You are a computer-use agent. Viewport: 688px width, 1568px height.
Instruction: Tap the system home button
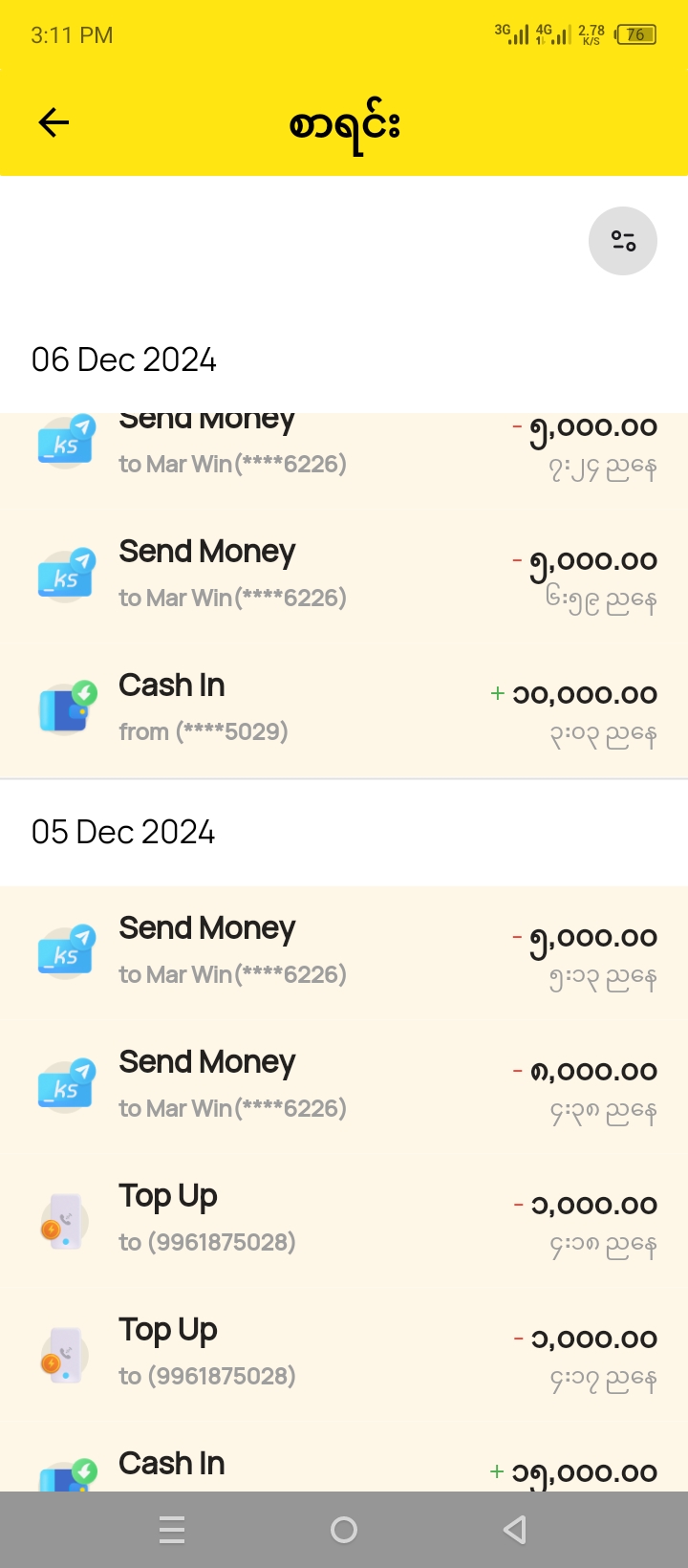pyautogui.click(x=344, y=1530)
